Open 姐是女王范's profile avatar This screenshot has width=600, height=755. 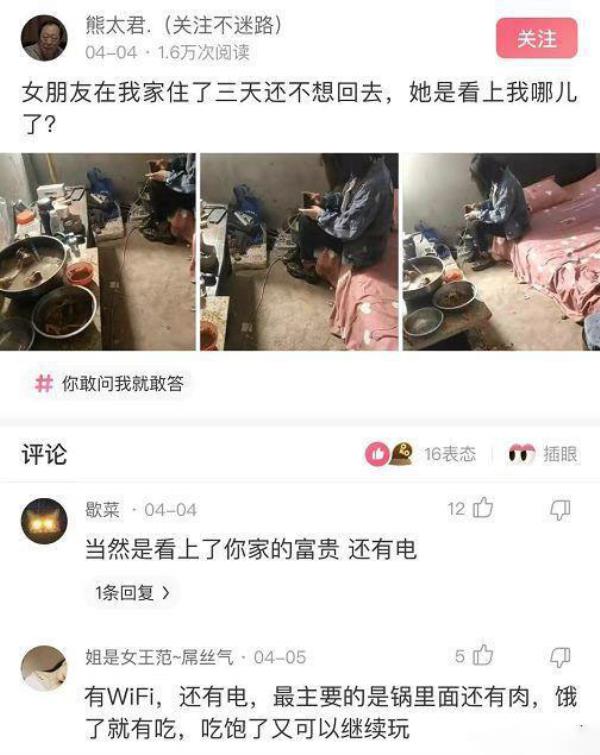coord(44,668)
